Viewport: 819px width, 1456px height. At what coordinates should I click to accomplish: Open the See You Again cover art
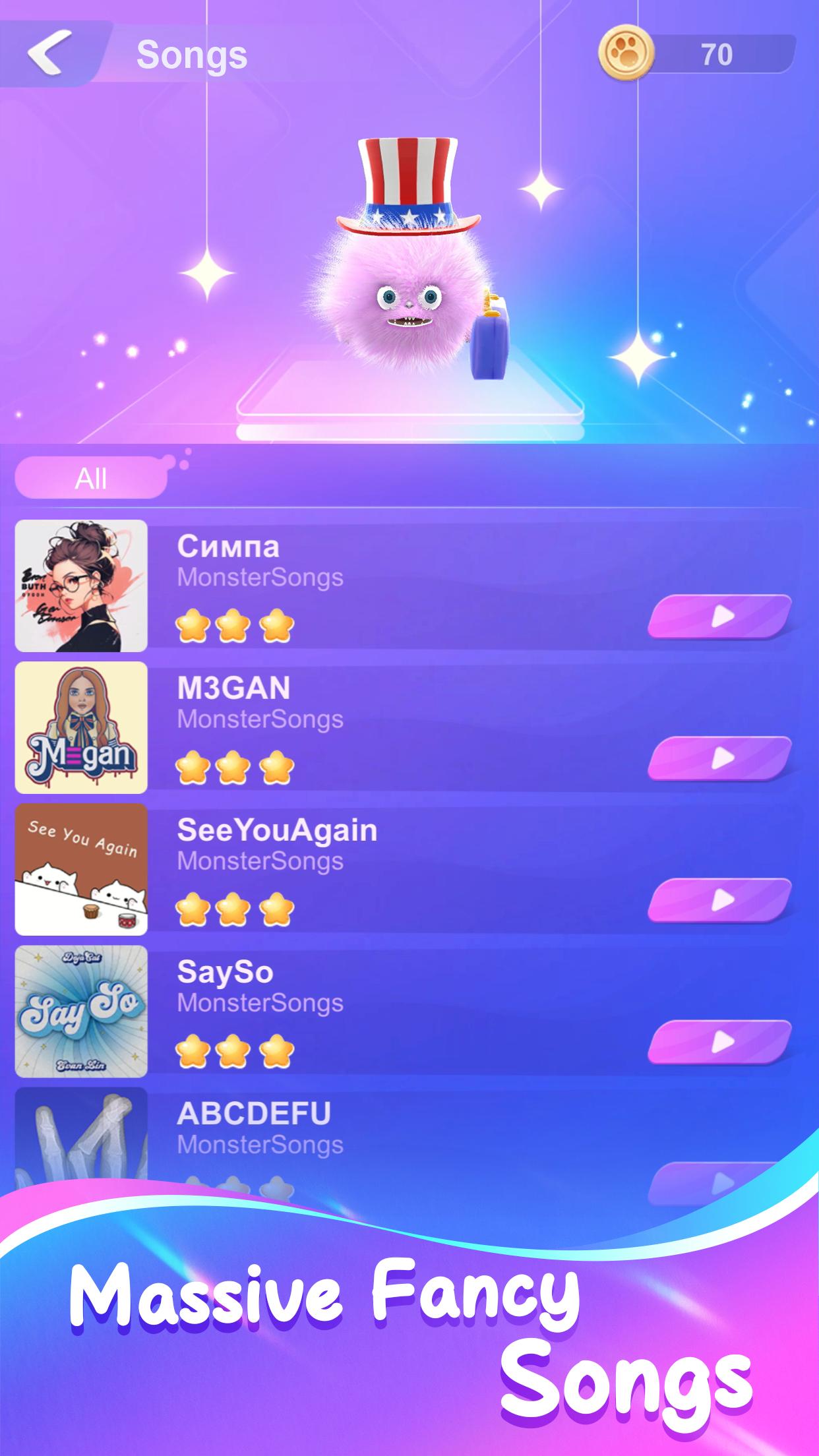[81, 869]
